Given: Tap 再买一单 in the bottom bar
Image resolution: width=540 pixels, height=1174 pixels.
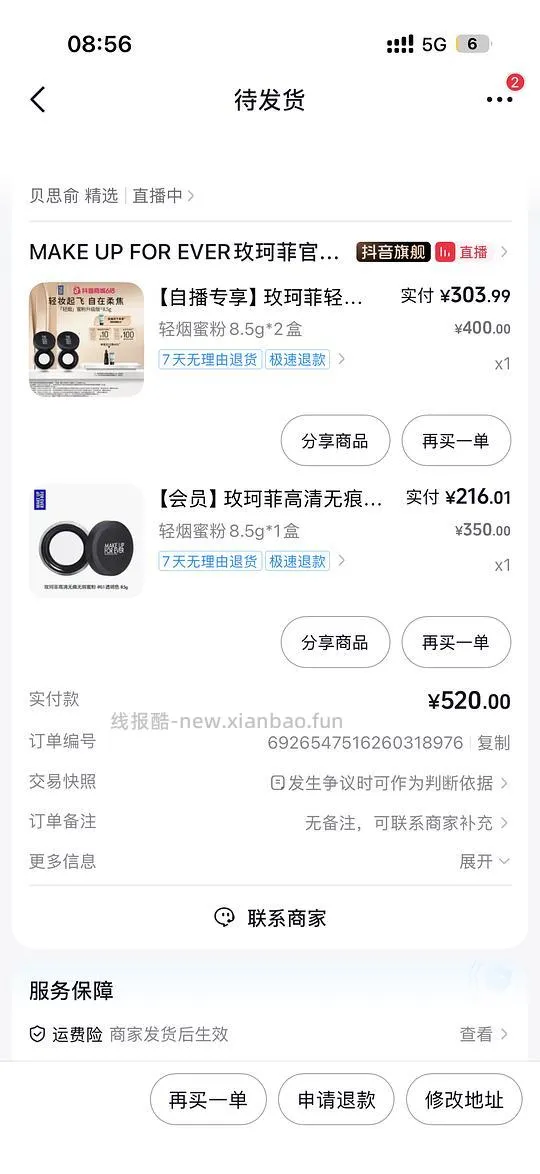Looking at the screenshot, I should point(208,1100).
